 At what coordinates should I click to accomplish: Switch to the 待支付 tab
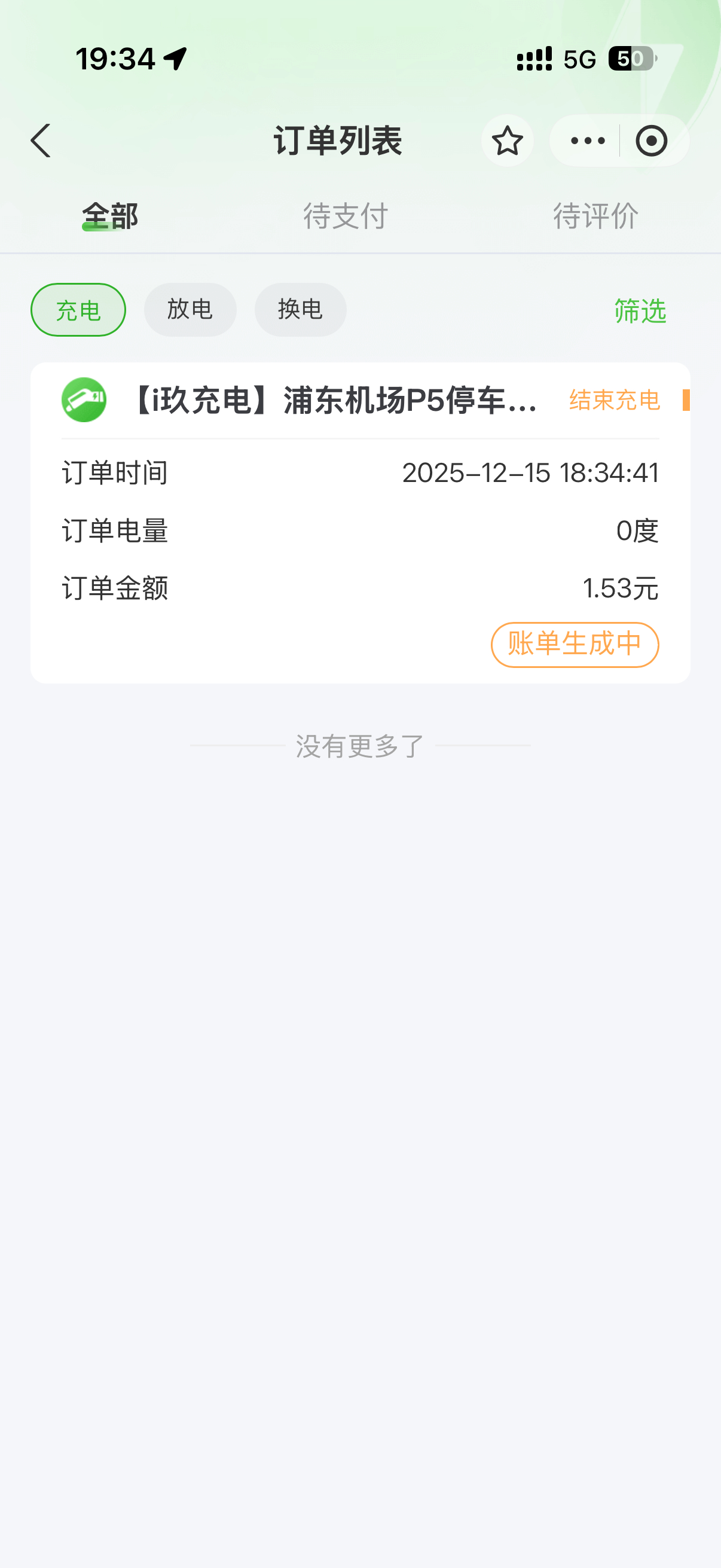coord(346,215)
